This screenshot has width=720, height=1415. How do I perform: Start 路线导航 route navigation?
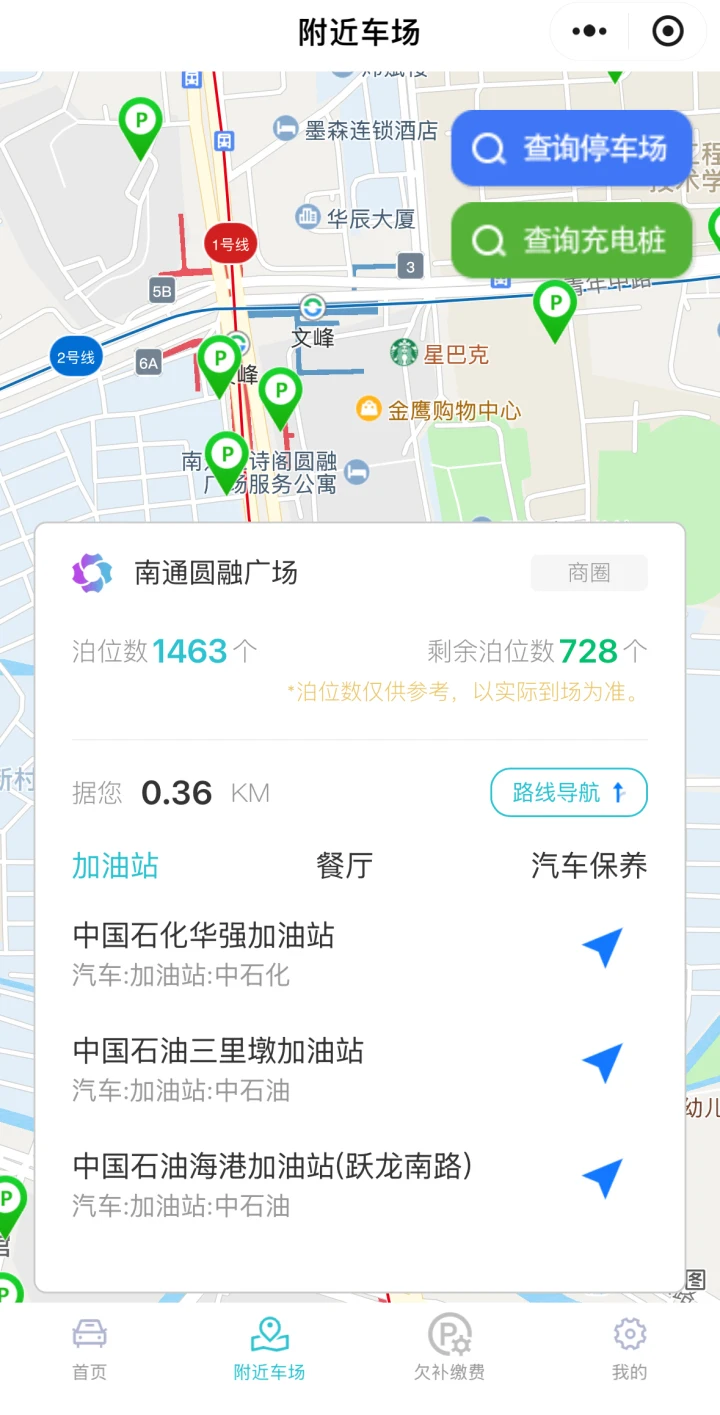point(568,793)
